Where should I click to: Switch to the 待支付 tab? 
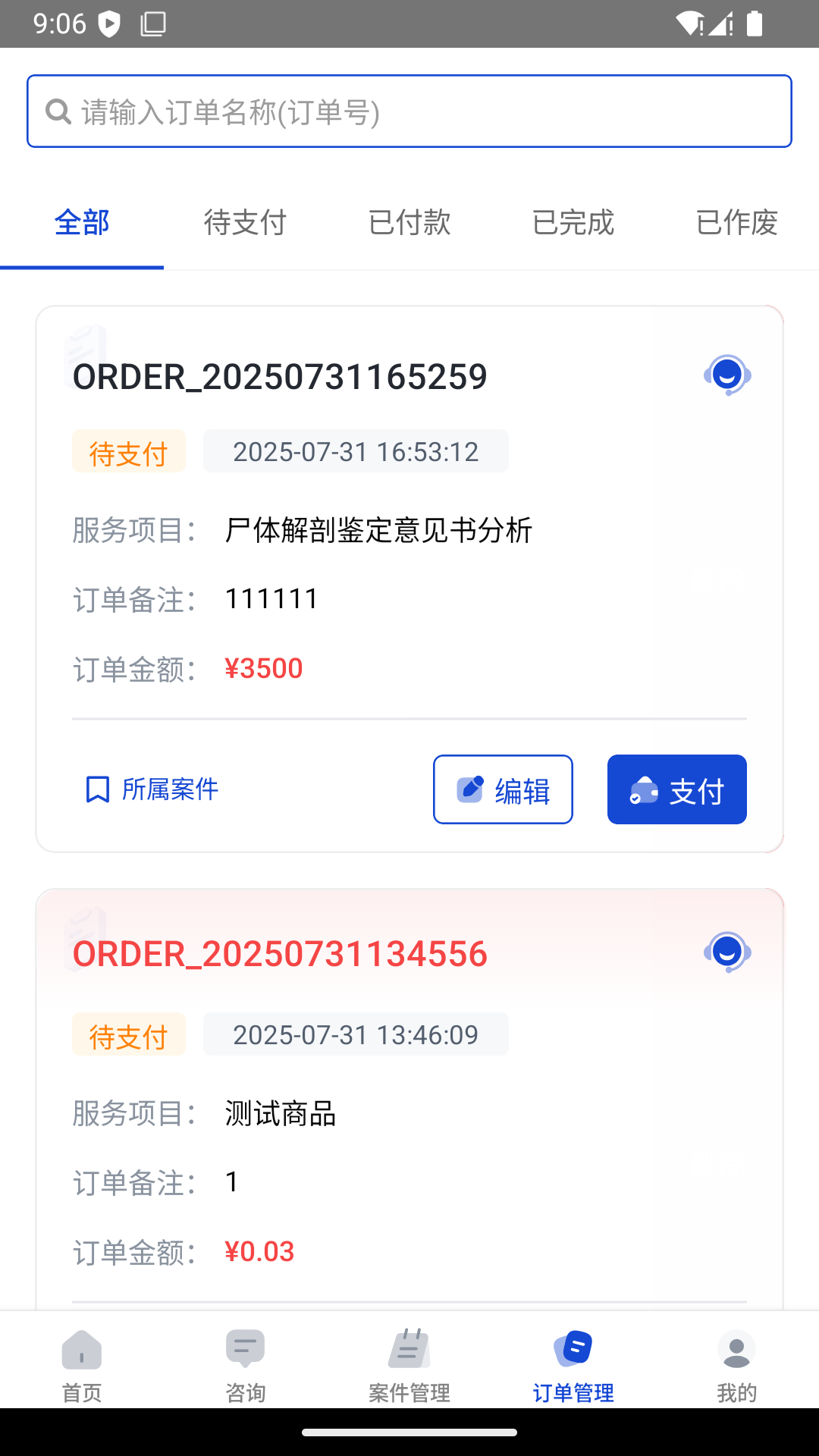click(244, 223)
